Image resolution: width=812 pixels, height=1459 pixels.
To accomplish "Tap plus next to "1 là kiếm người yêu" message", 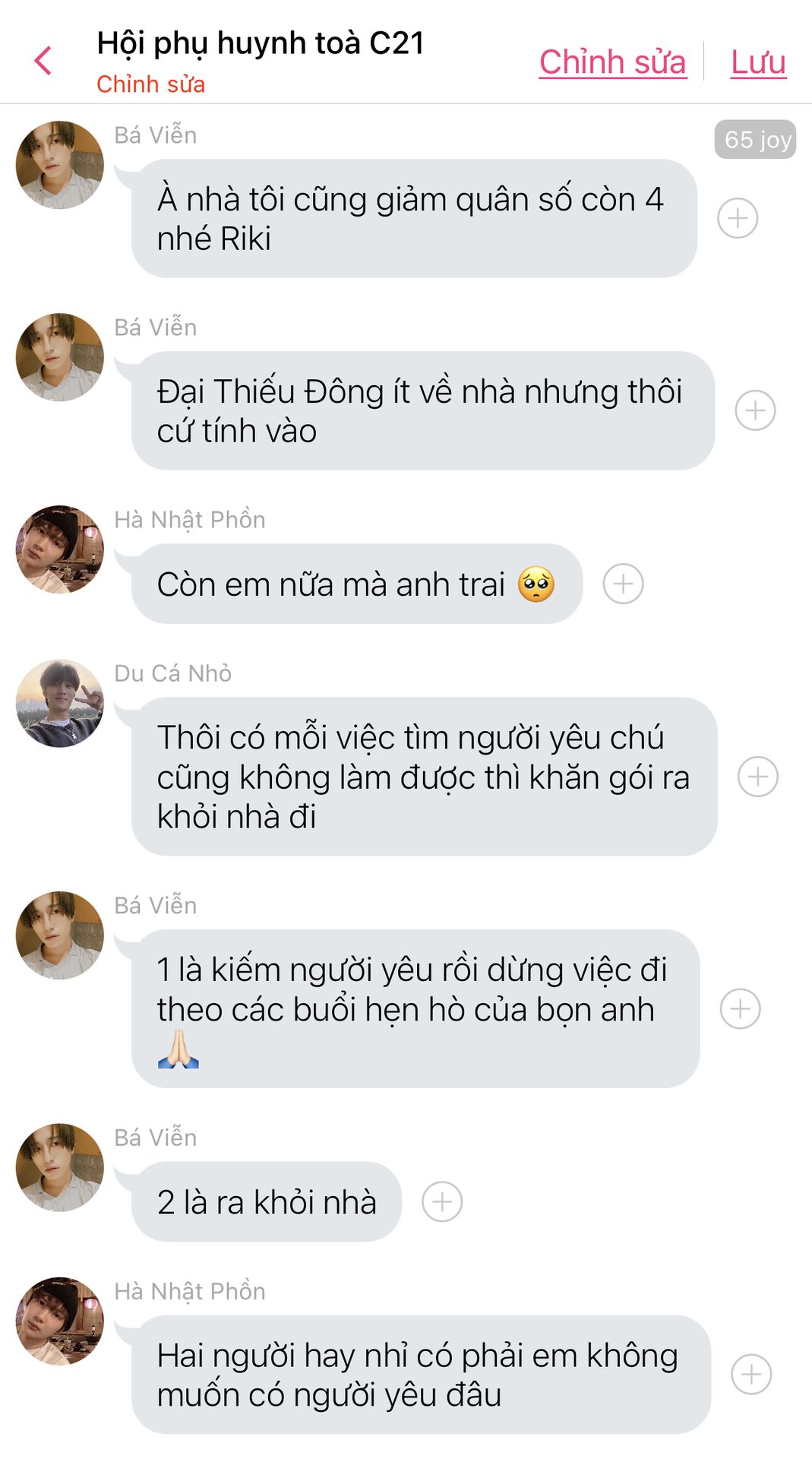I will coord(740,1009).
